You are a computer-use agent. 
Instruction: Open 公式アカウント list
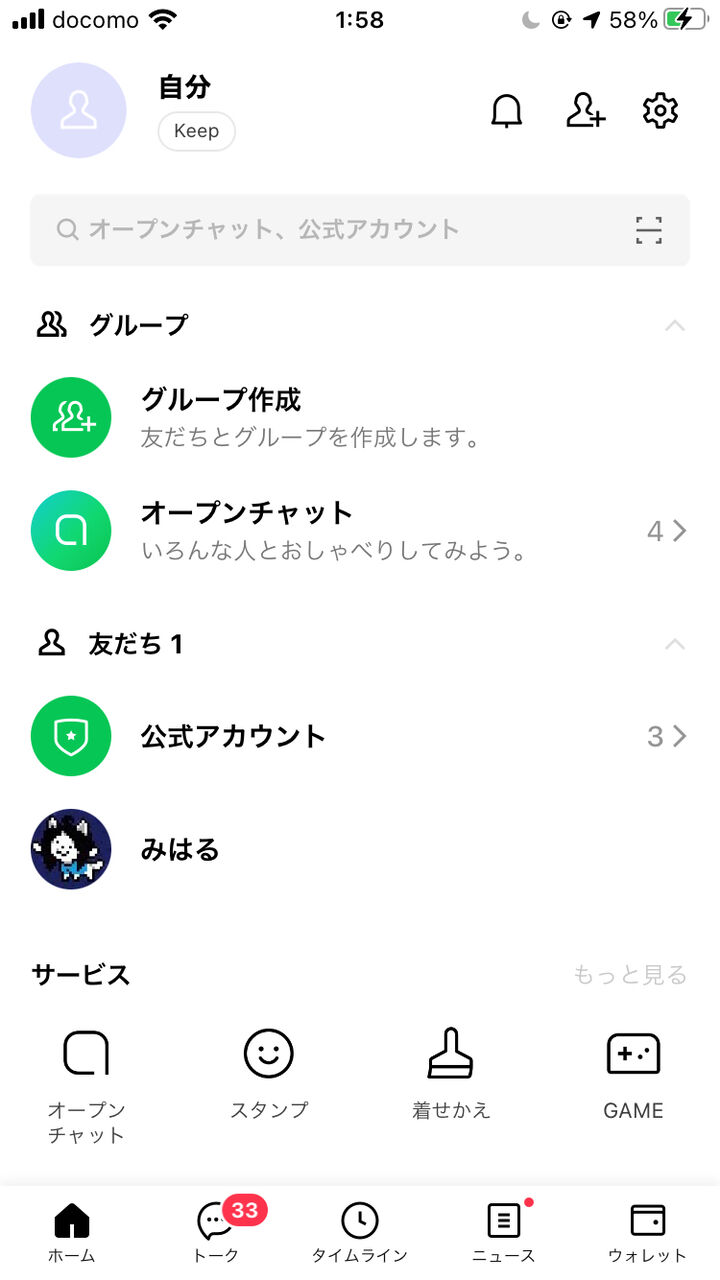(x=360, y=737)
